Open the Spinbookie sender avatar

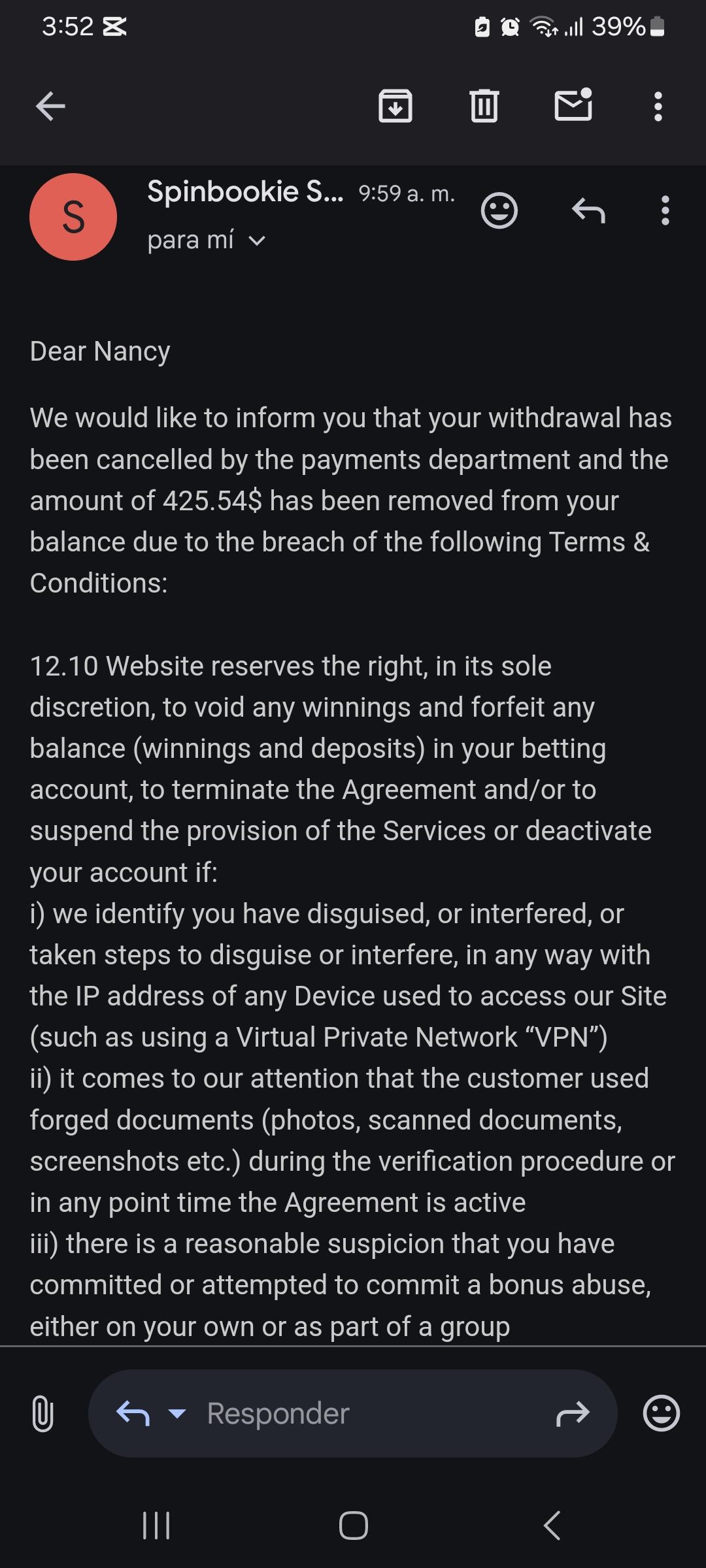73,217
